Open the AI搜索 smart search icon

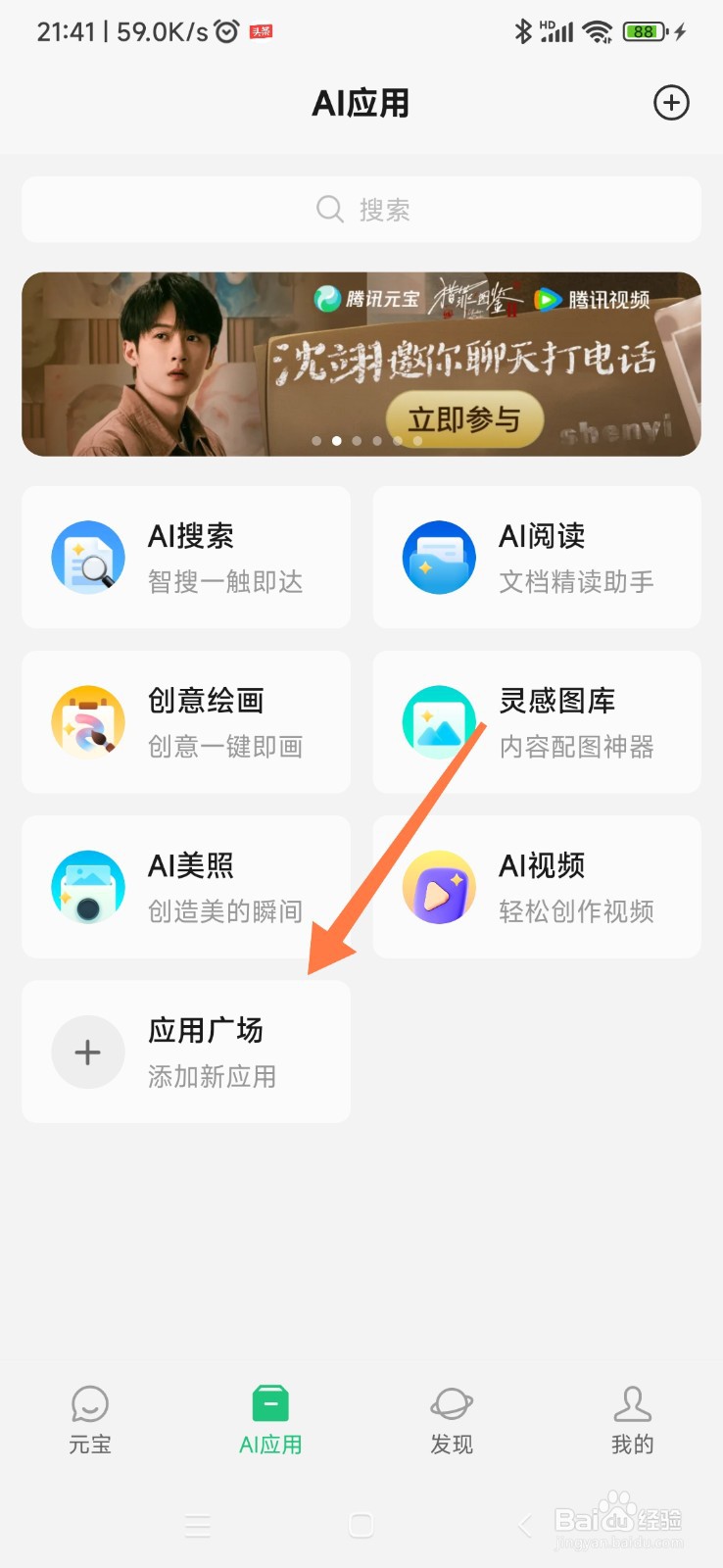(x=88, y=557)
